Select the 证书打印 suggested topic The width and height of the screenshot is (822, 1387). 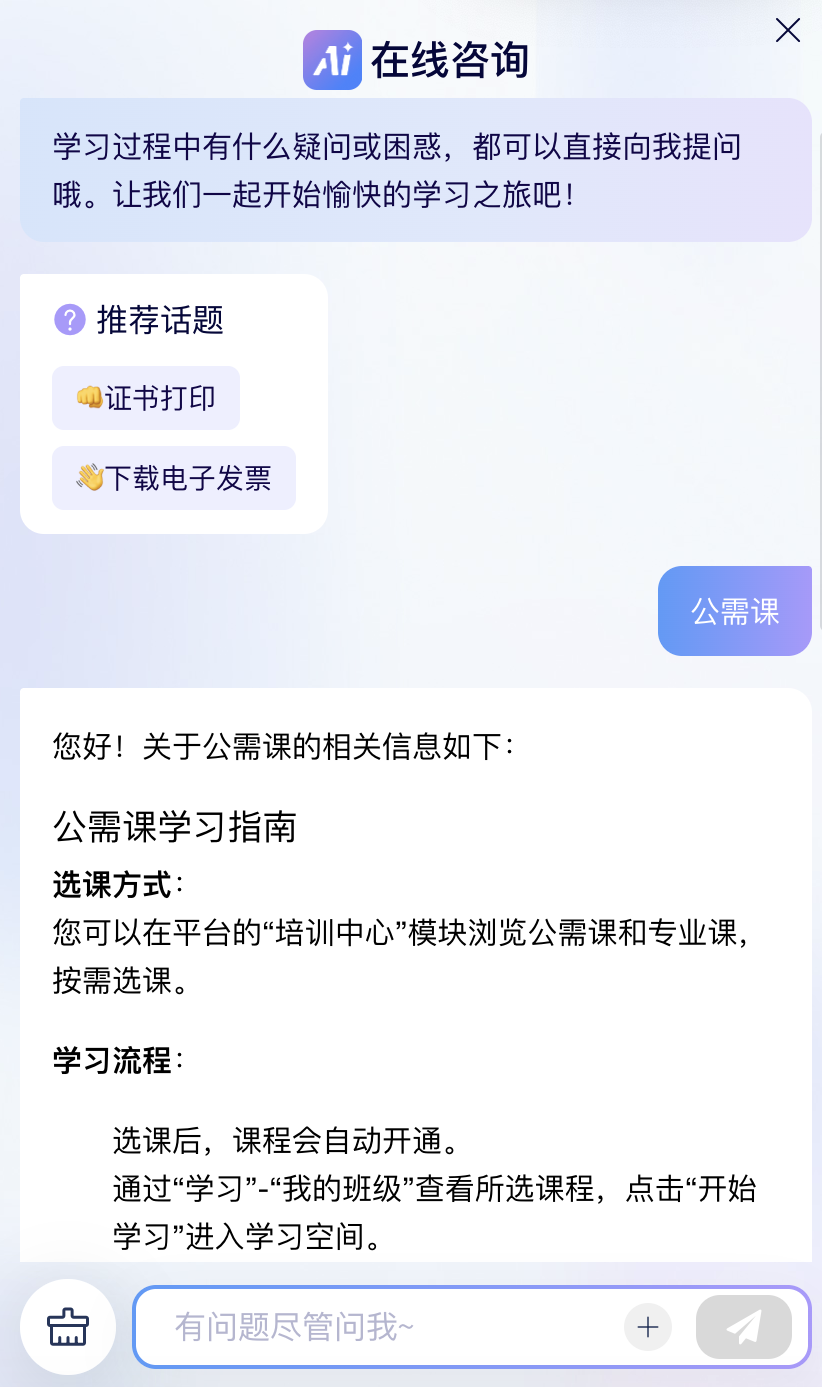click(x=146, y=398)
